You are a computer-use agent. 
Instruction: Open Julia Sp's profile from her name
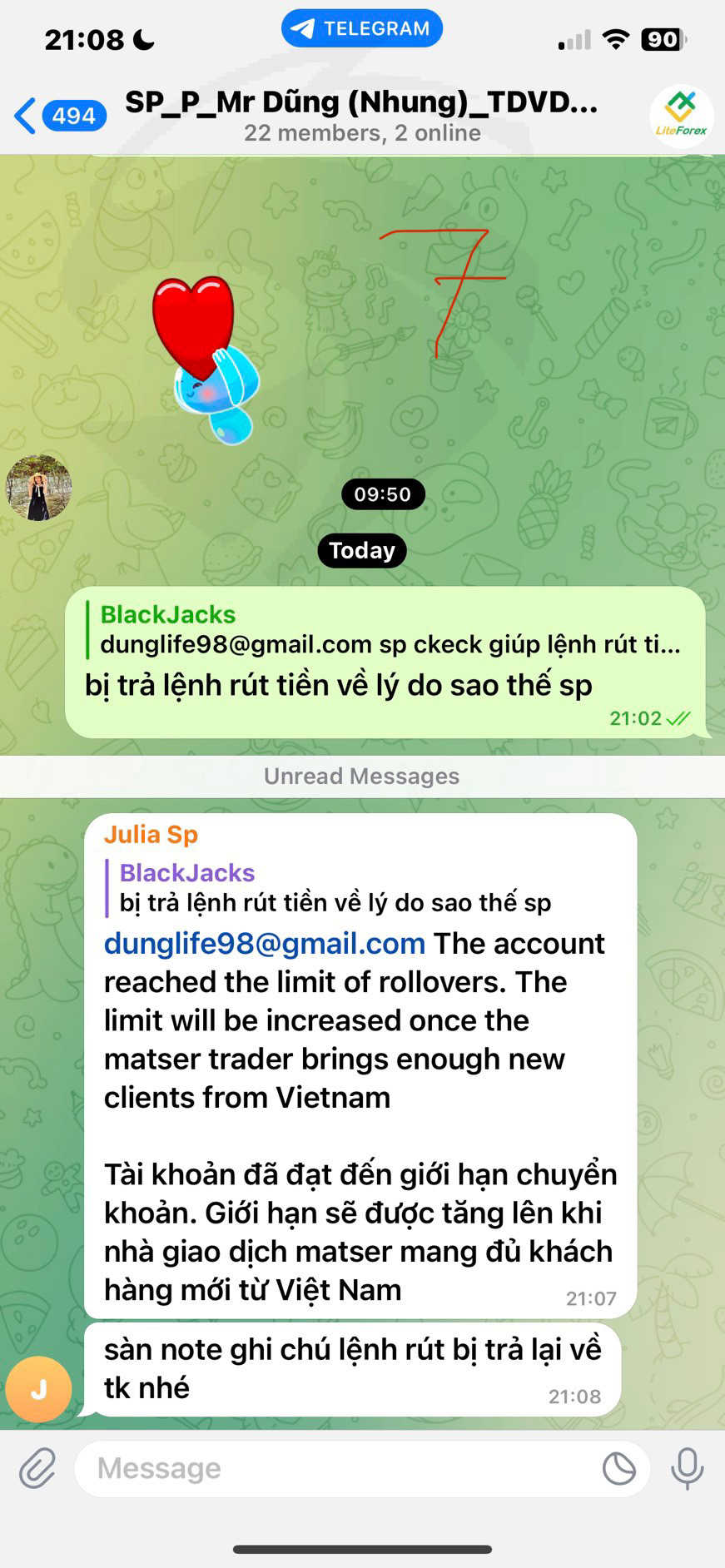(151, 834)
